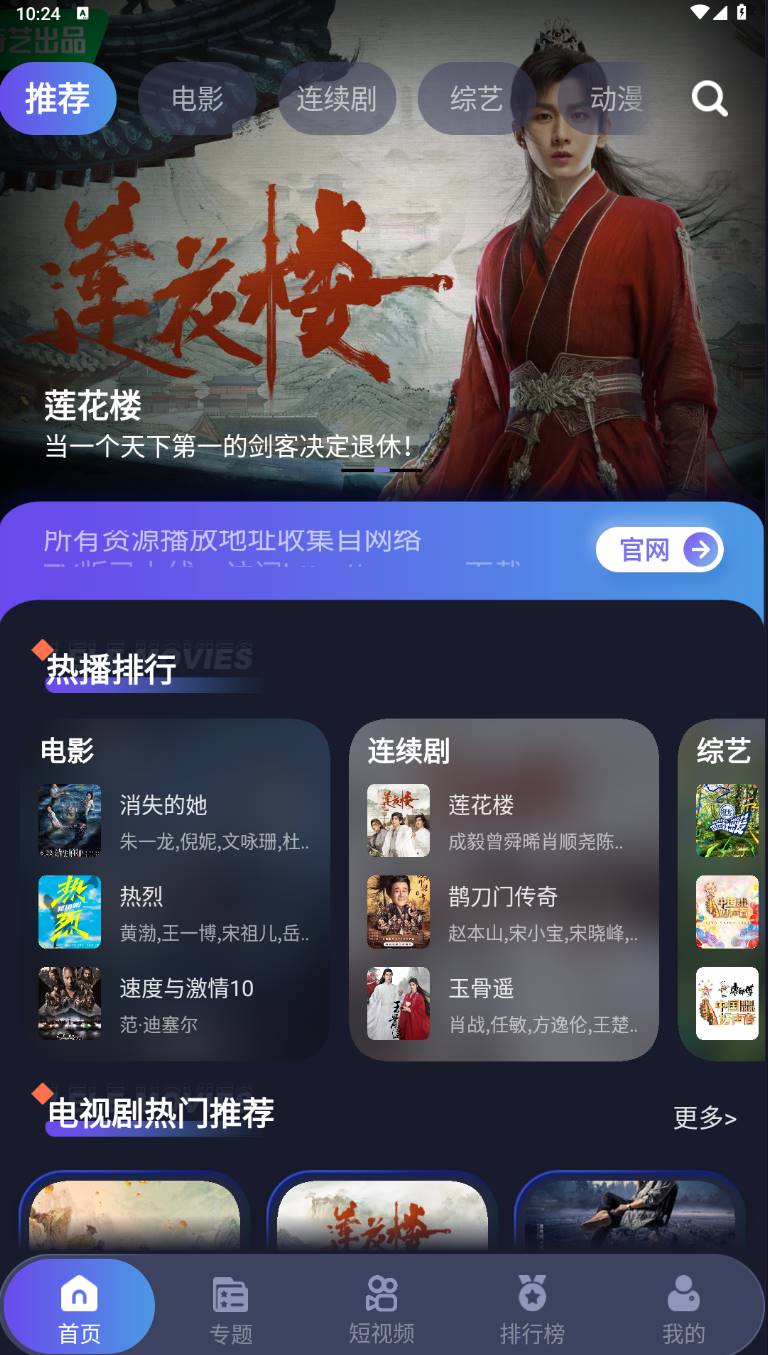Open 速度与激情10 in movie ranking
The height and width of the screenshot is (1355, 768).
(175, 1003)
